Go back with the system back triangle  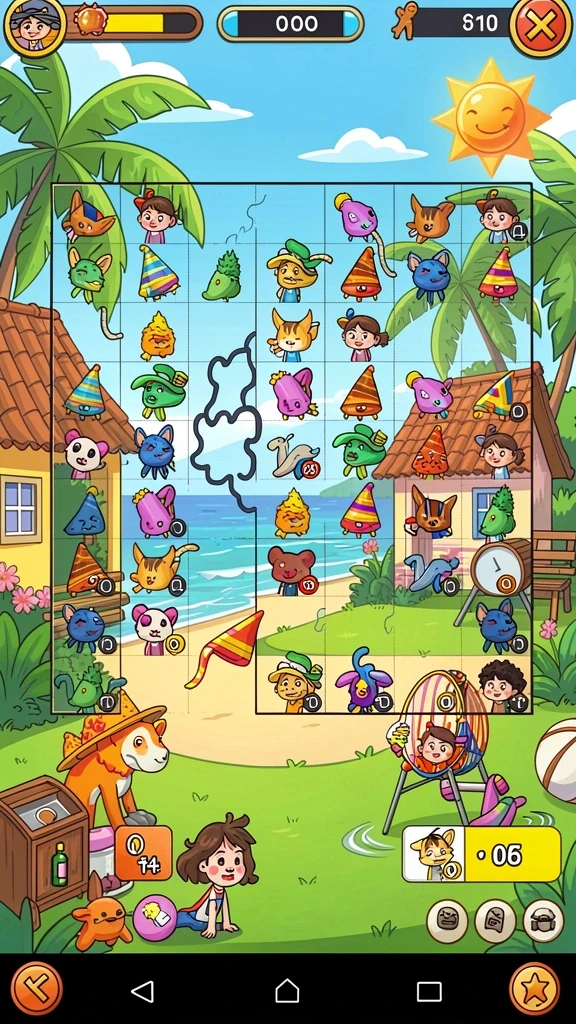pos(142,991)
